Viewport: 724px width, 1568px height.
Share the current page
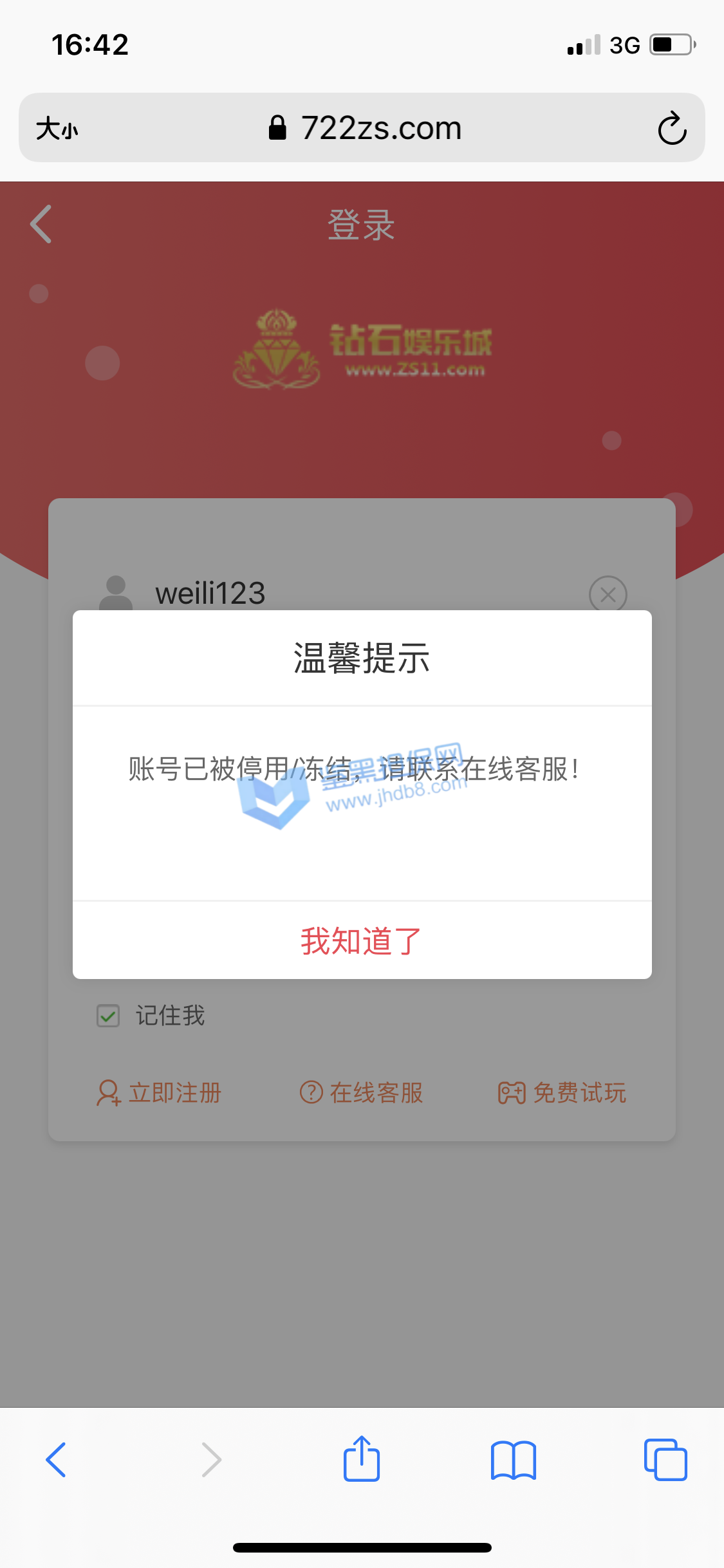coord(362,1460)
